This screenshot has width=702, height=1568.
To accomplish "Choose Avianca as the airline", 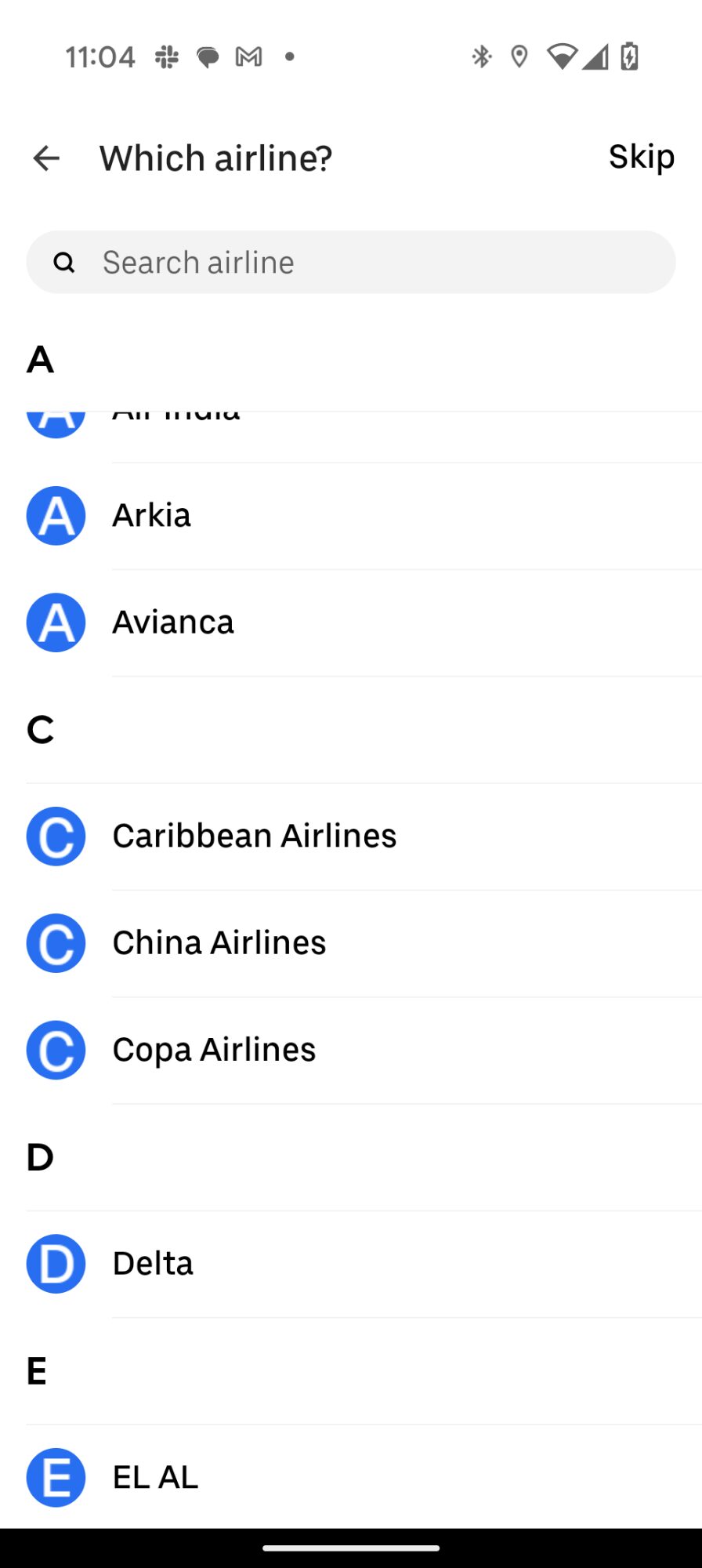I will pos(351,622).
